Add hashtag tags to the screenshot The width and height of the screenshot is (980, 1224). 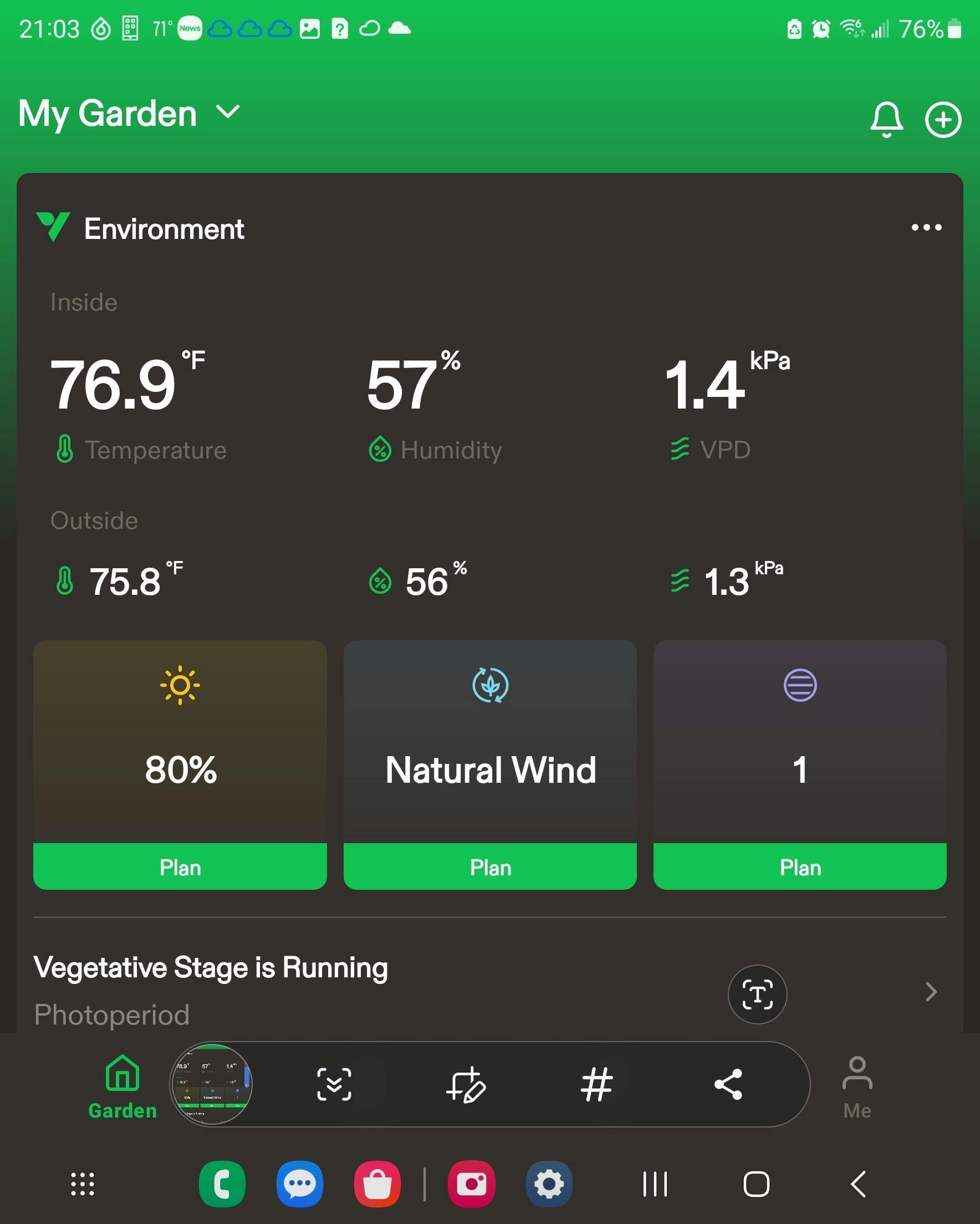pos(596,1084)
